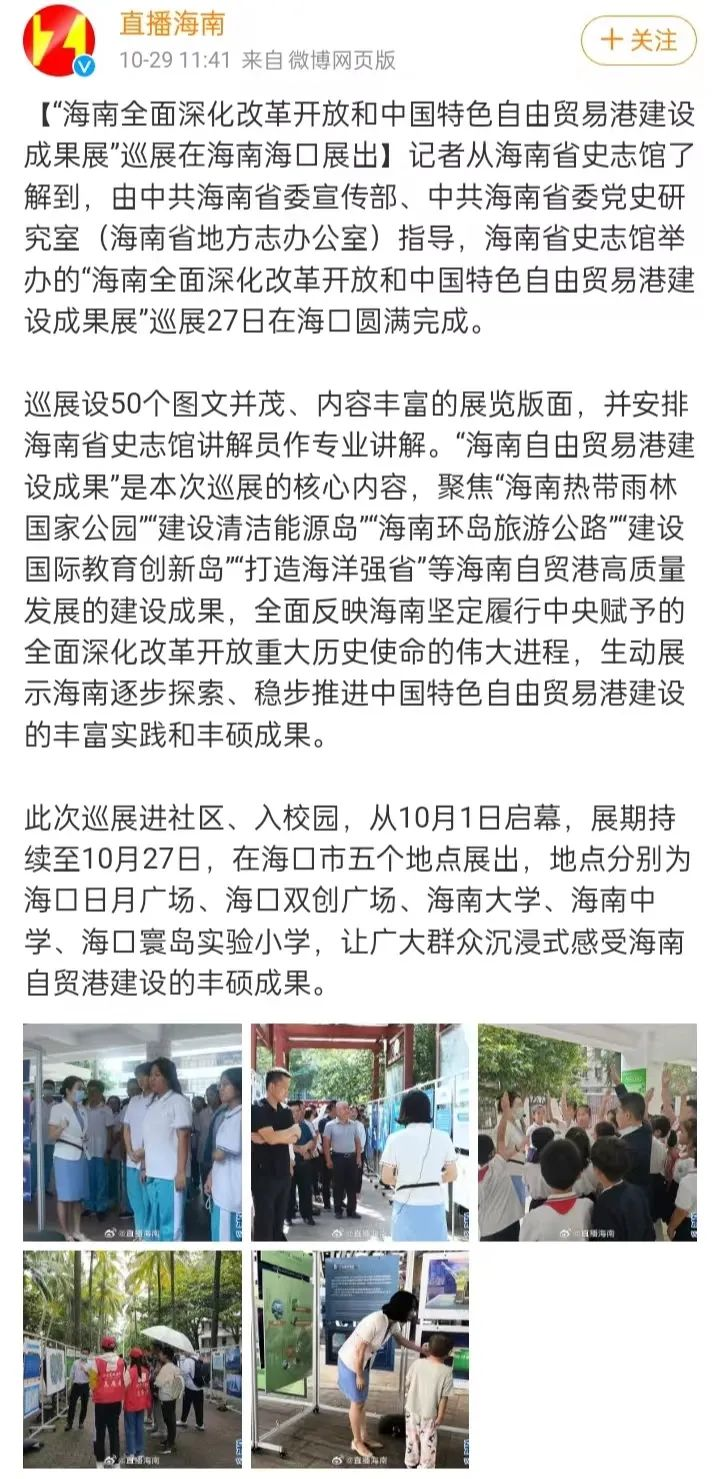720x1479 pixels.
Task: Open photo of children raising their hands
Action: pos(587,1132)
